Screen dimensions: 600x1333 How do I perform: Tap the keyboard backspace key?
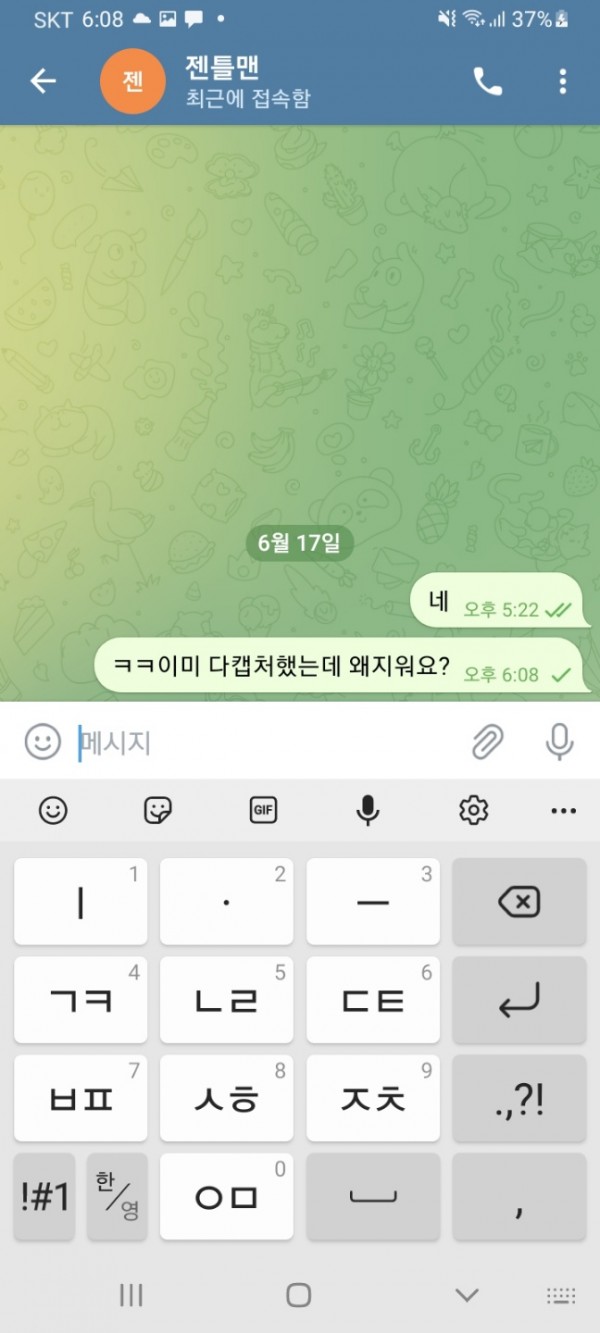click(x=519, y=902)
